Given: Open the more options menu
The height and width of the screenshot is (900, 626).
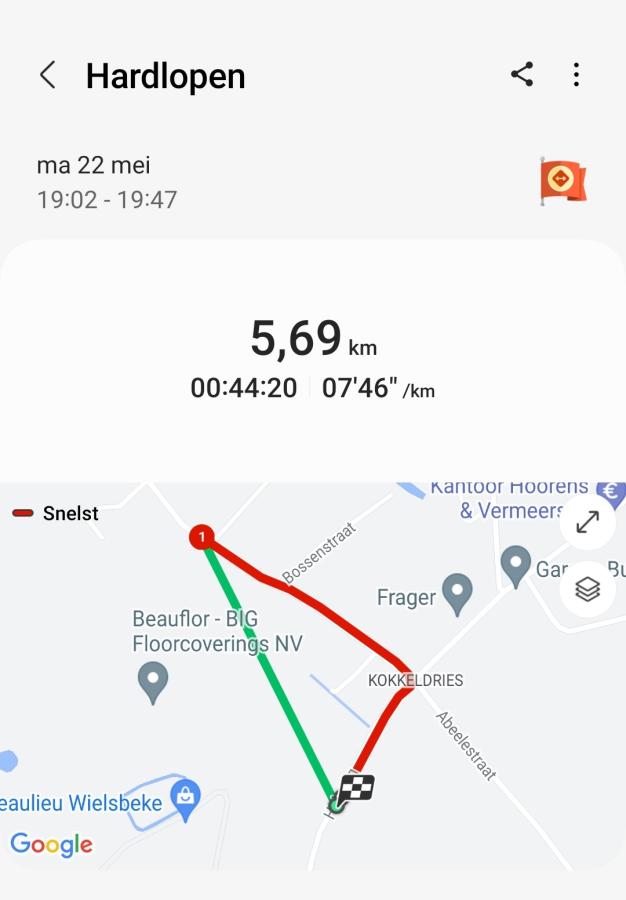Looking at the screenshot, I should [x=576, y=74].
